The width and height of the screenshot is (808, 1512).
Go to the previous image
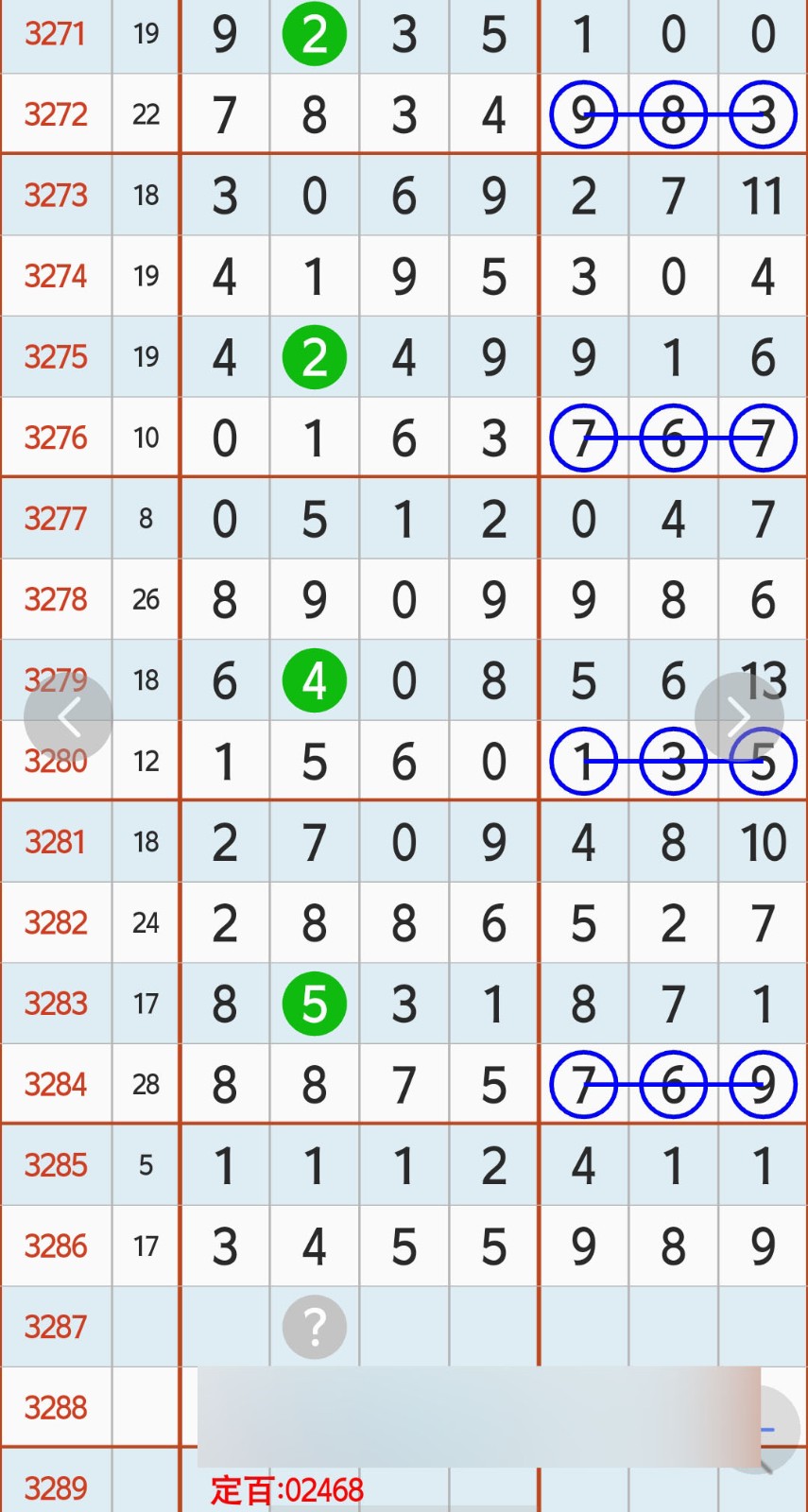pos(68,718)
